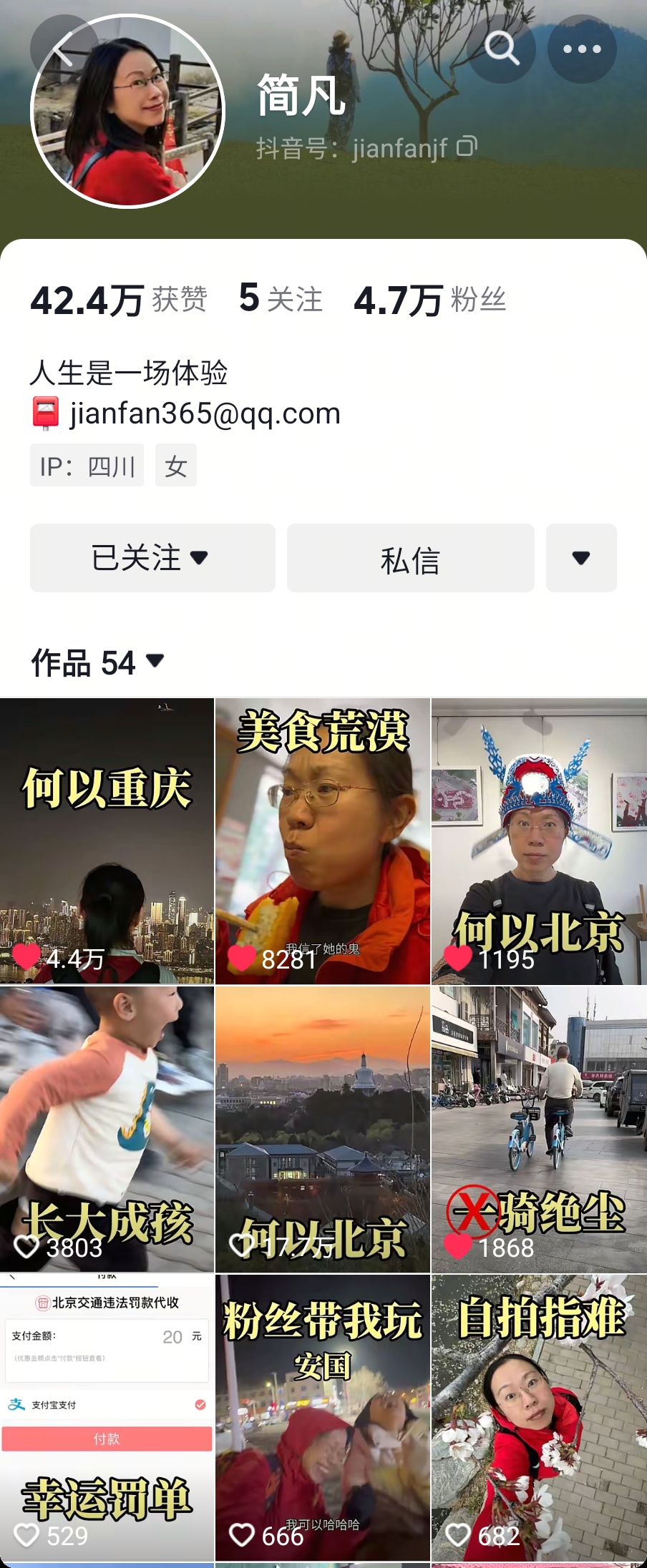Watch the 粉丝带我玩 安国 video
This screenshot has height=1568, width=647.
(323, 1418)
